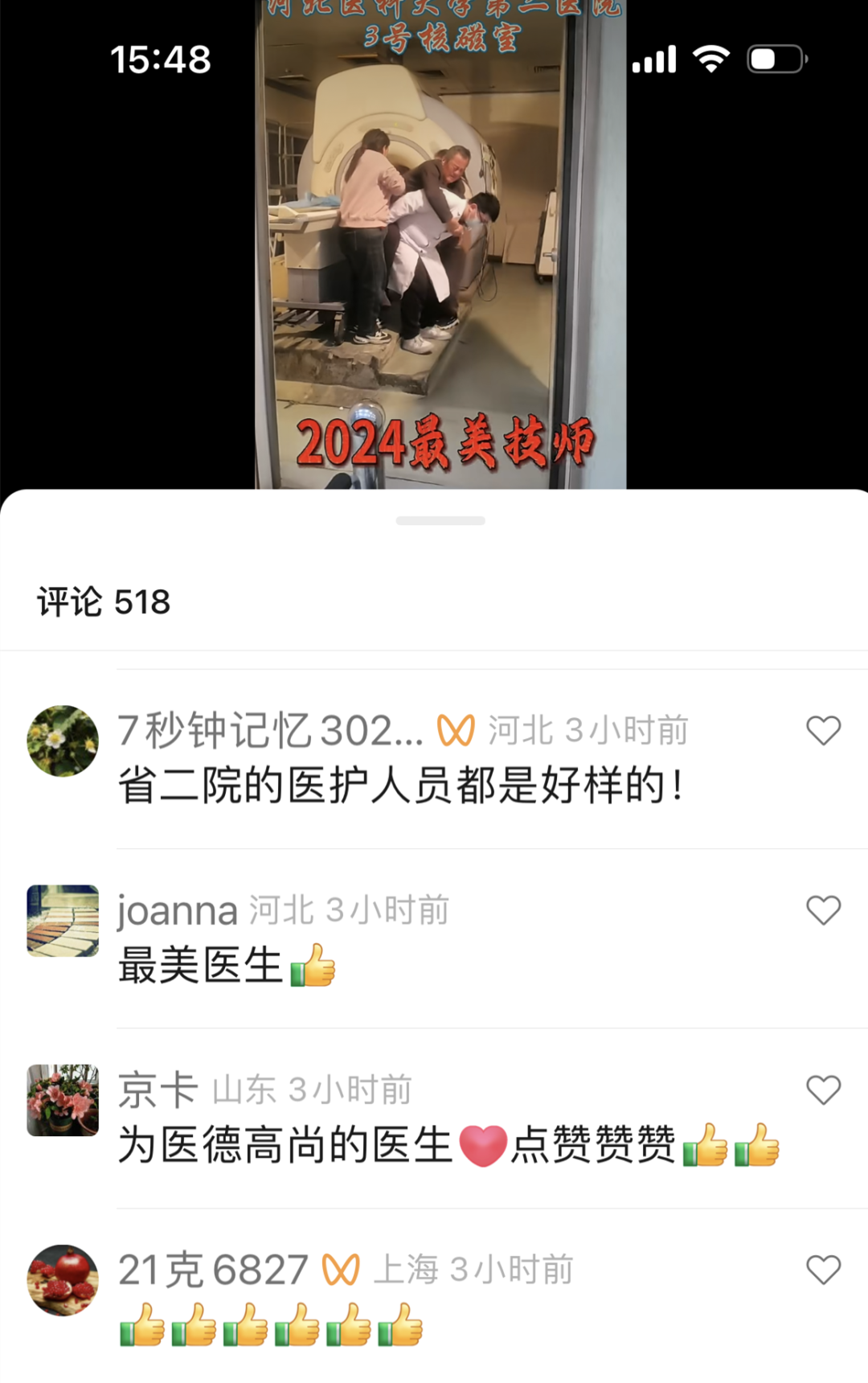The height and width of the screenshot is (1383, 868).
Task: Open 7秒钟记忆302's profile avatar
Action: (x=63, y=741)
